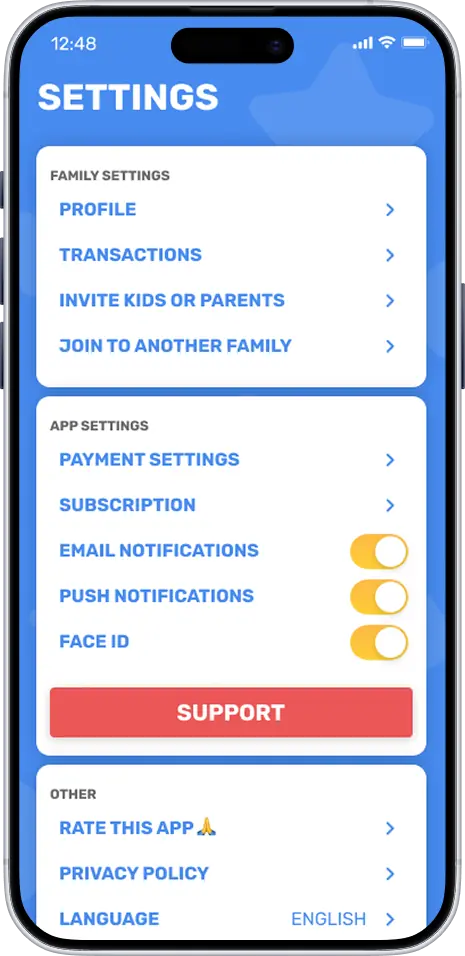Disable Email Notifications switch
The width and height of the screenshot is (465, 956).
(x=378, y=551)
